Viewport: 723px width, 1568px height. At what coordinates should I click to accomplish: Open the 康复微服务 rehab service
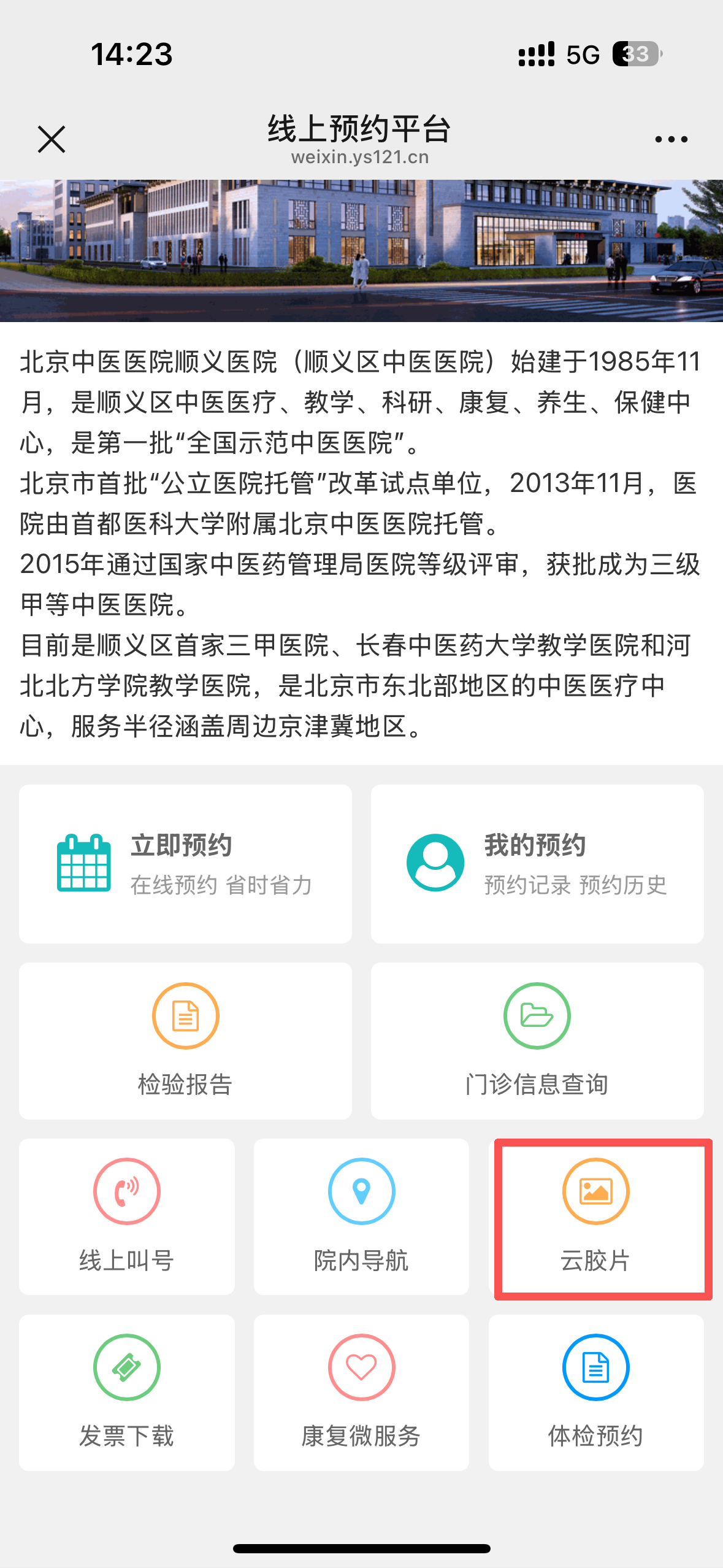(361, 1391)
